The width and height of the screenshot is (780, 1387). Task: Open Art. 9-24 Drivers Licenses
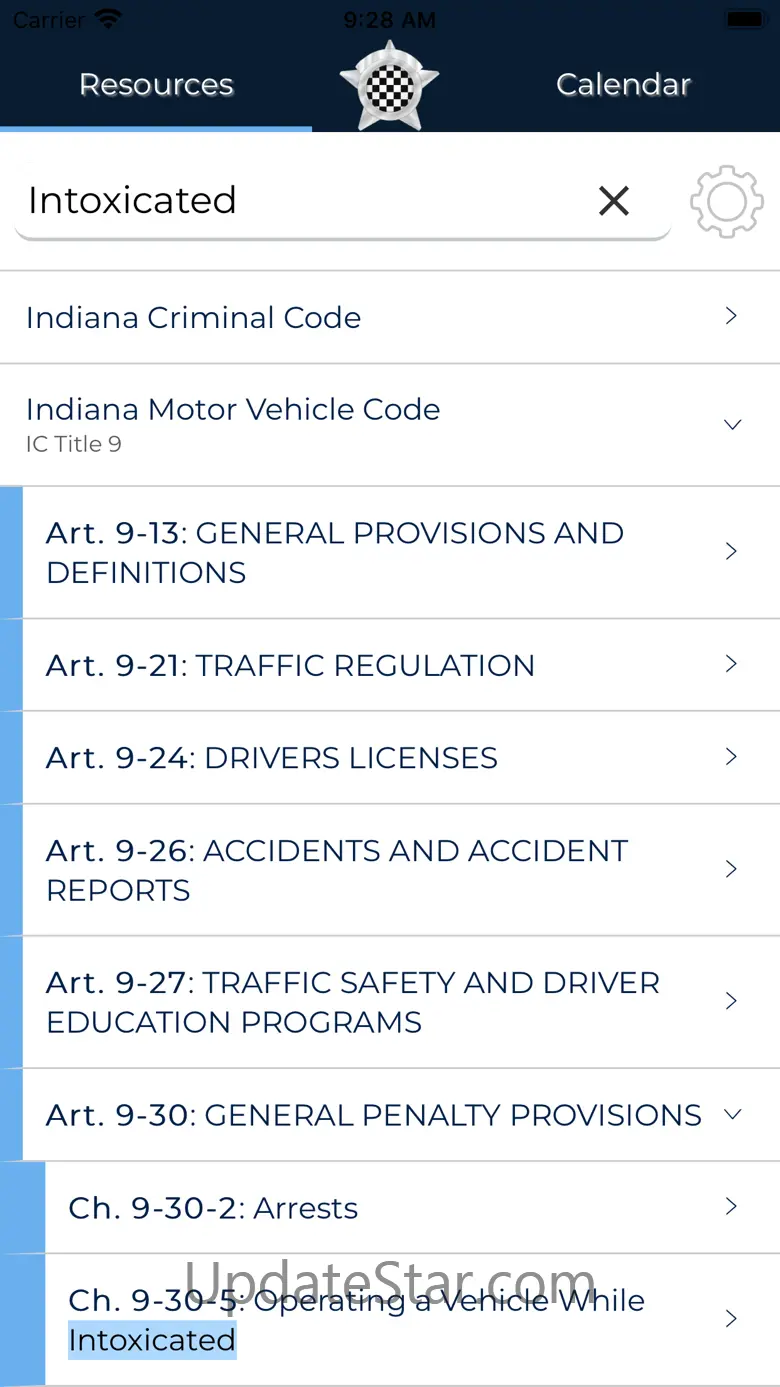(x=401, y=758)
